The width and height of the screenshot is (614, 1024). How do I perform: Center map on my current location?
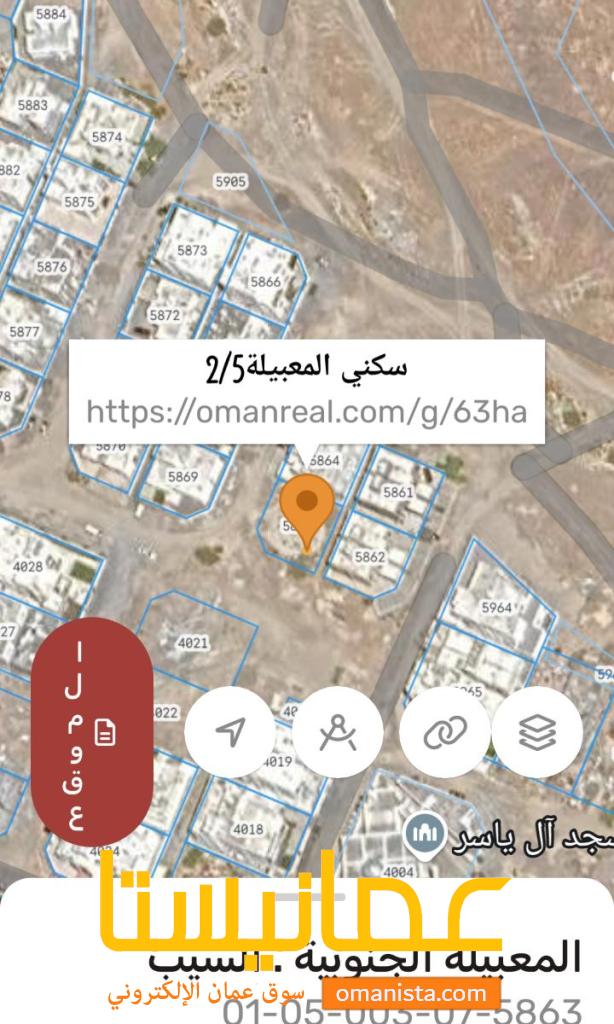[230, 732]
